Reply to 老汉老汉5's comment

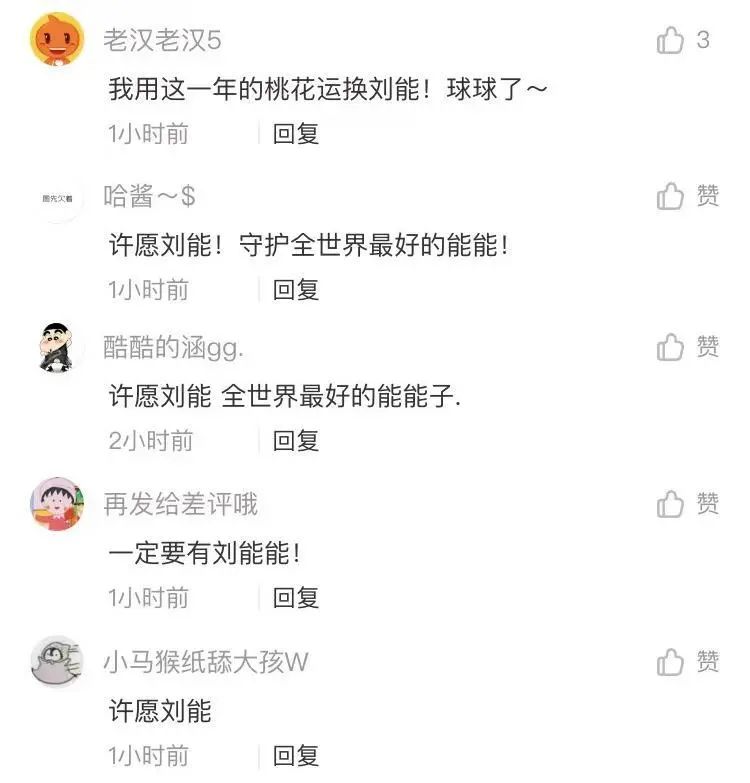pyautogui.click(x=296, y=134)
